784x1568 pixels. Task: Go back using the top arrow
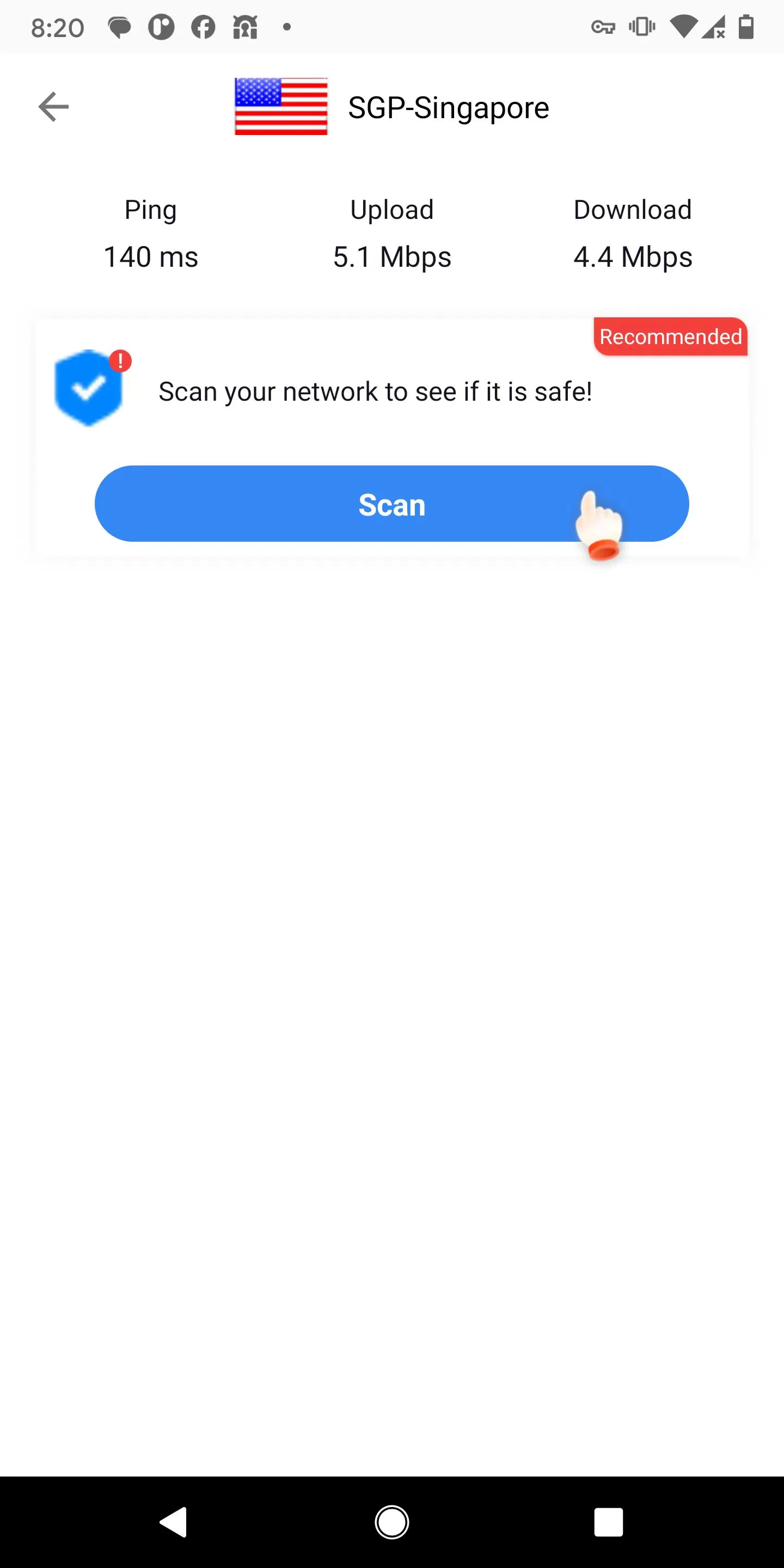click(x=53, y=107)
